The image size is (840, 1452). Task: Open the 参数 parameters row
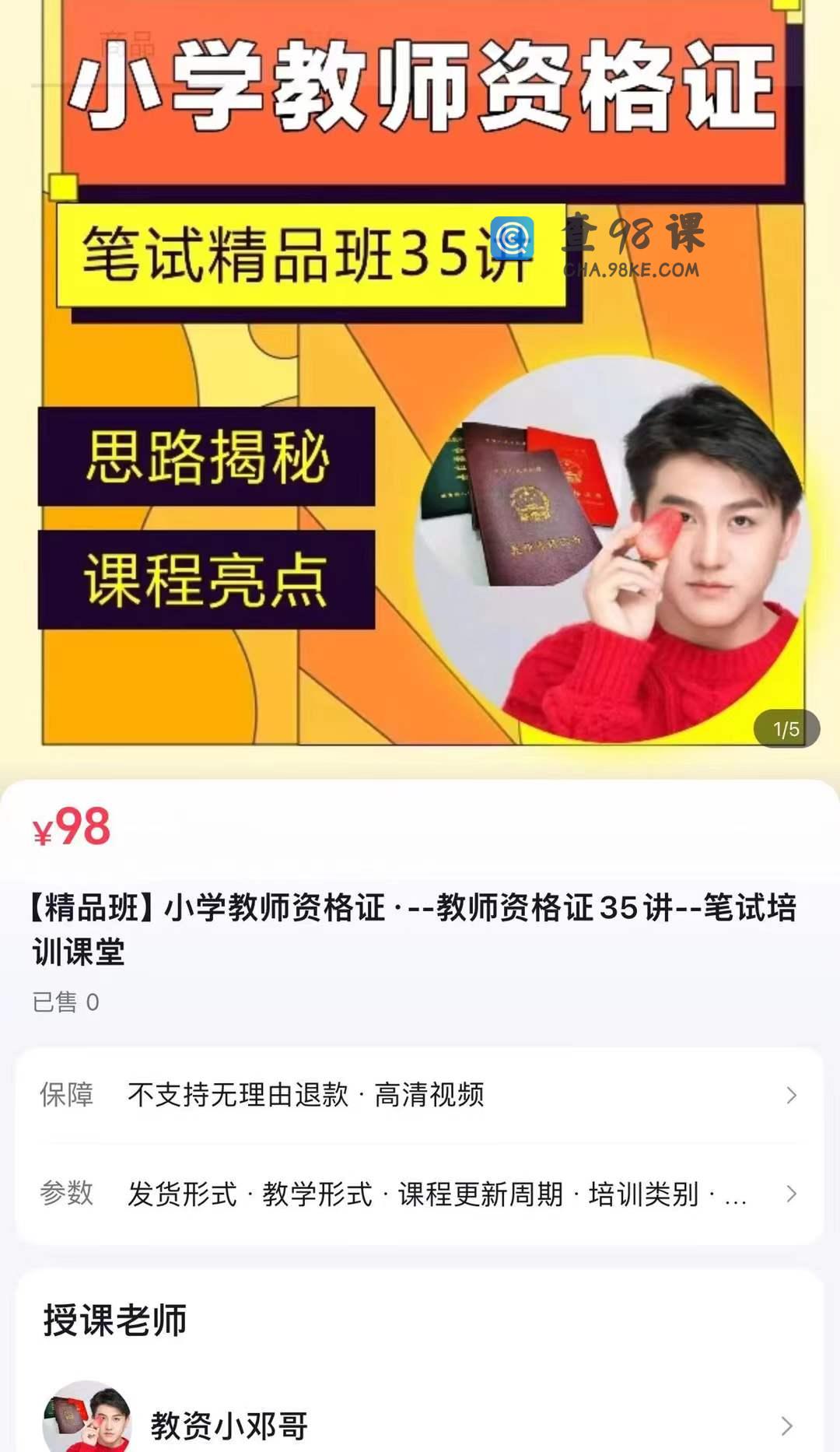(x=420, y=1194)
